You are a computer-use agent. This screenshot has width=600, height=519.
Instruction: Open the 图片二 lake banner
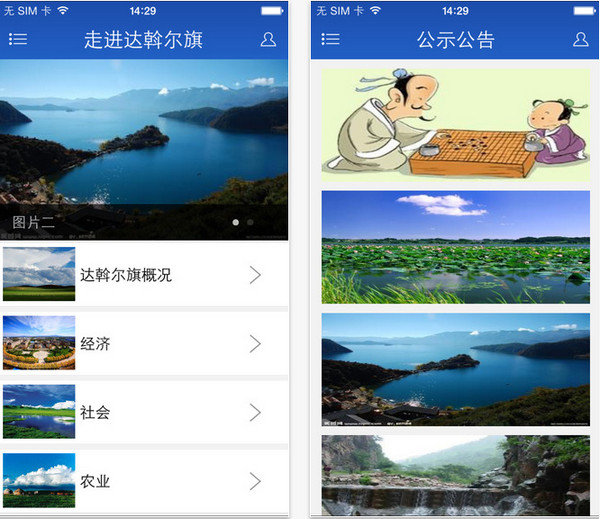(144, 150)
